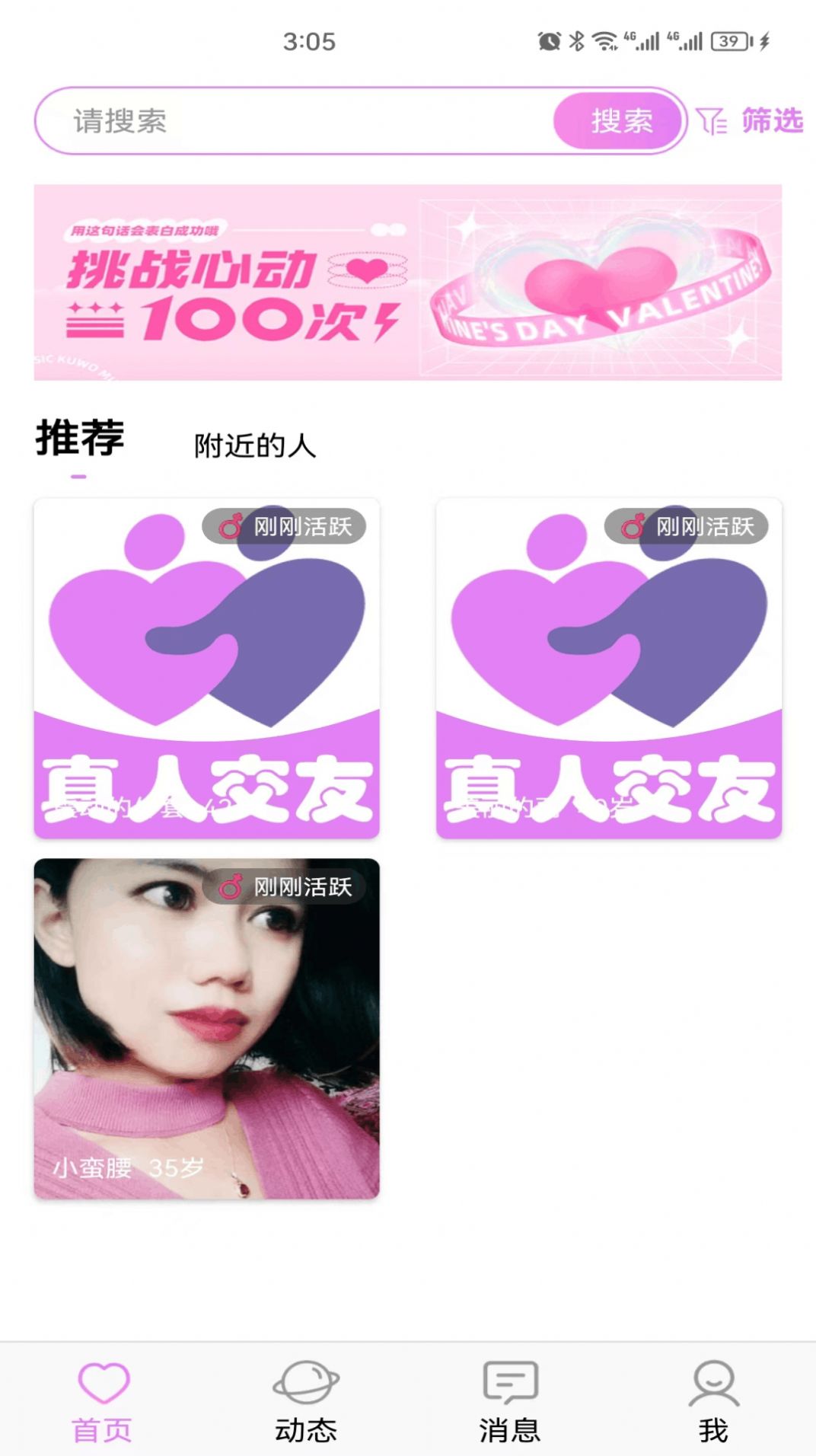
Task: Open 小蛮腰 35岁 profile card
Action: (x=209, y=1028)
